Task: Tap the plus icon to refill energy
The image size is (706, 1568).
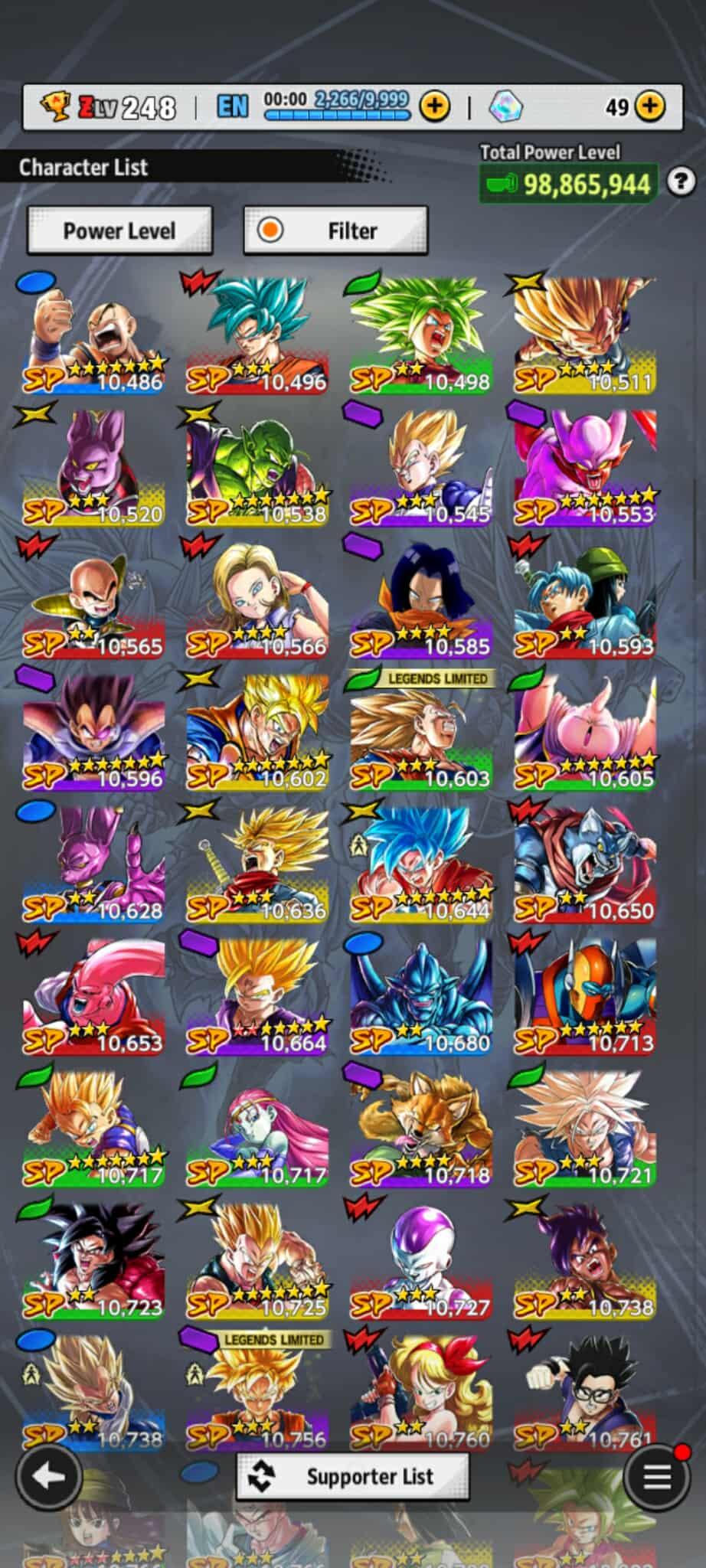Action: pyautogui.click(x=435, y=106)
